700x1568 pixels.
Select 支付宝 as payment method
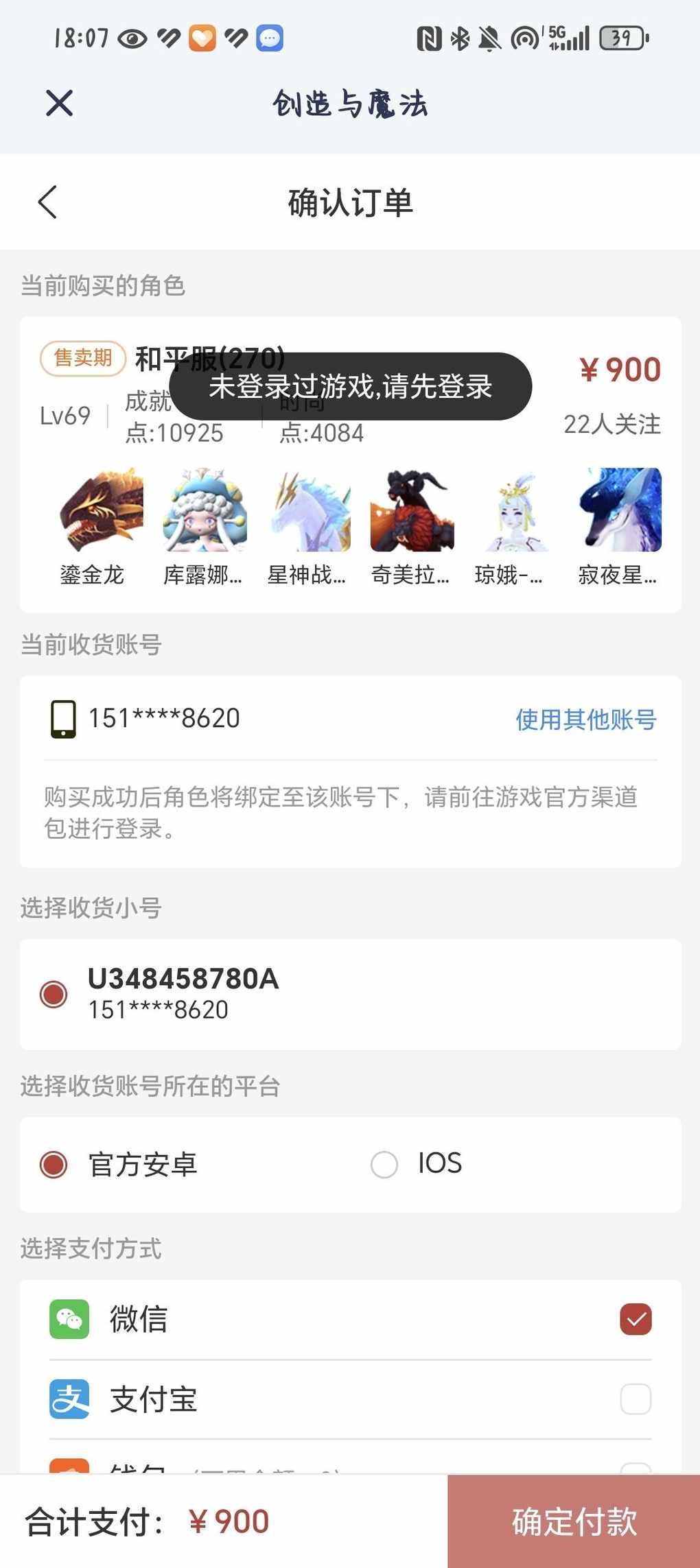(635, 1399)
